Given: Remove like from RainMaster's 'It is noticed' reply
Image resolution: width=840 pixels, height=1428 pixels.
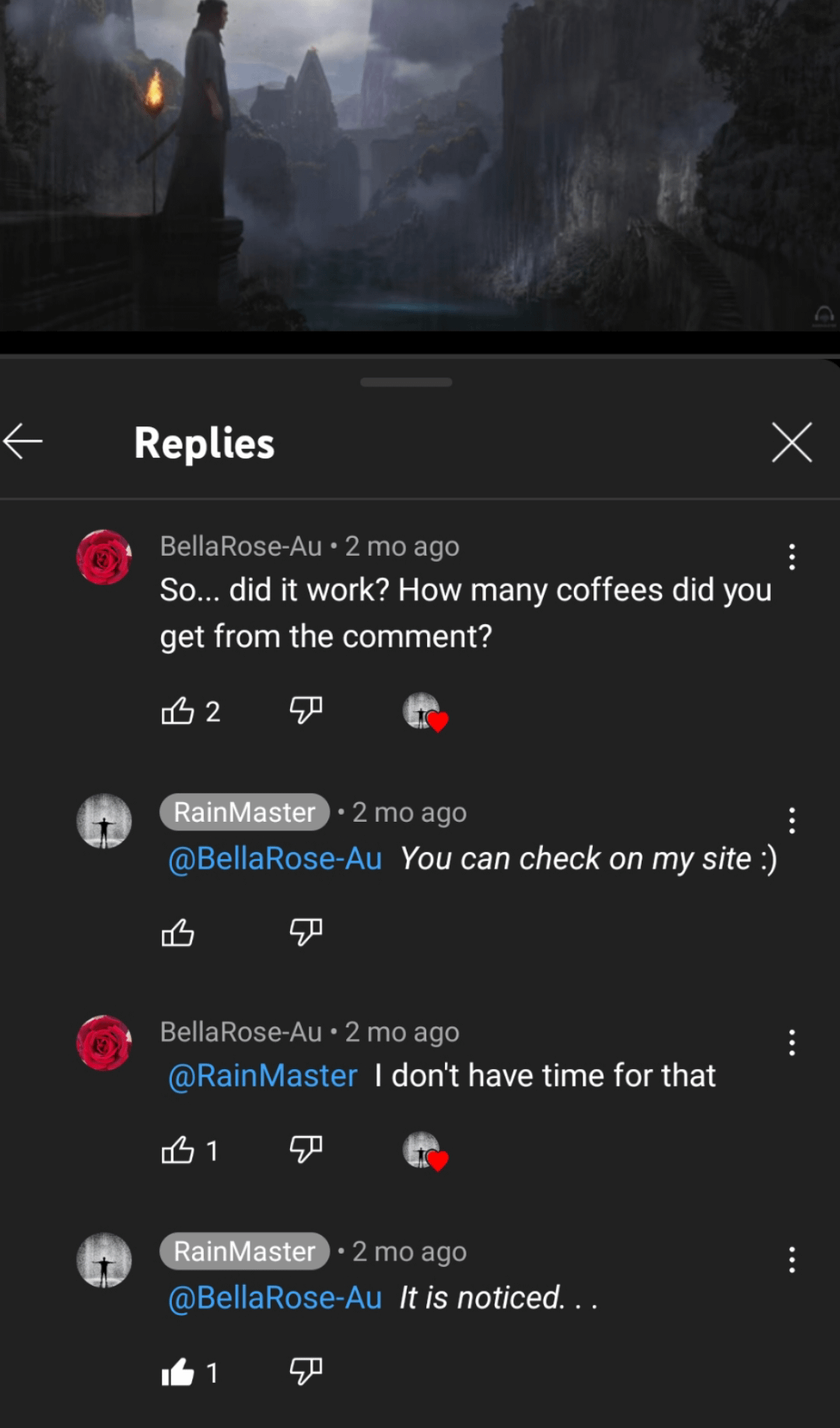Looking at the screenshot, I should [177, 1372].
